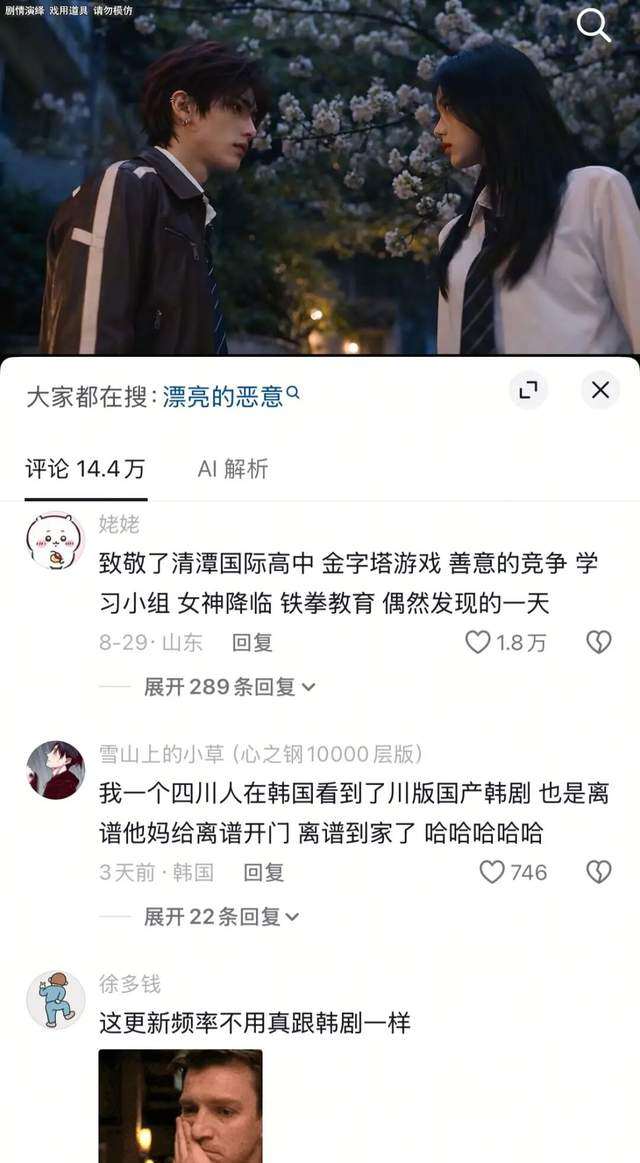View the image in 徐多钱's comment

pos(180,1106)
